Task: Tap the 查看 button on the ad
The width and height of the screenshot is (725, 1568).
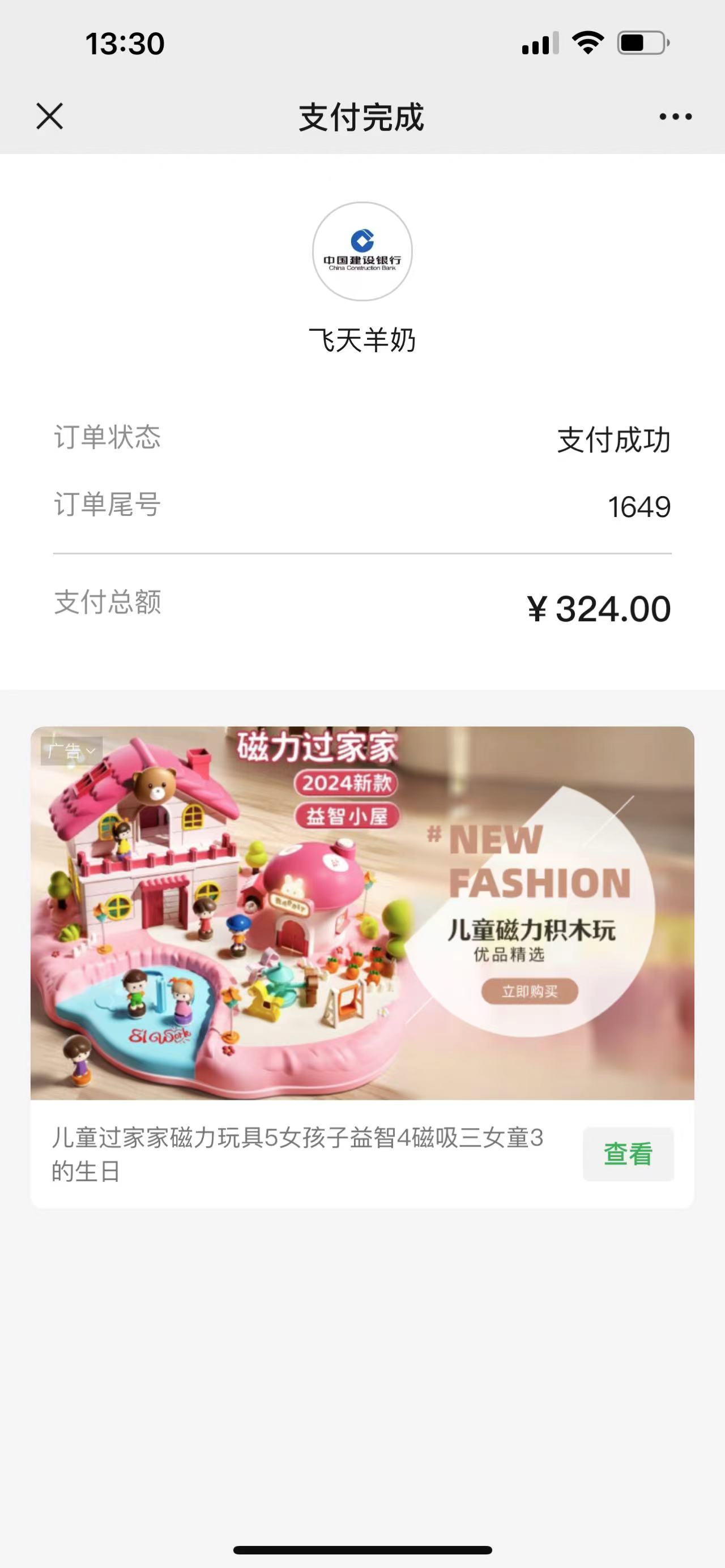Action: 628,1153
